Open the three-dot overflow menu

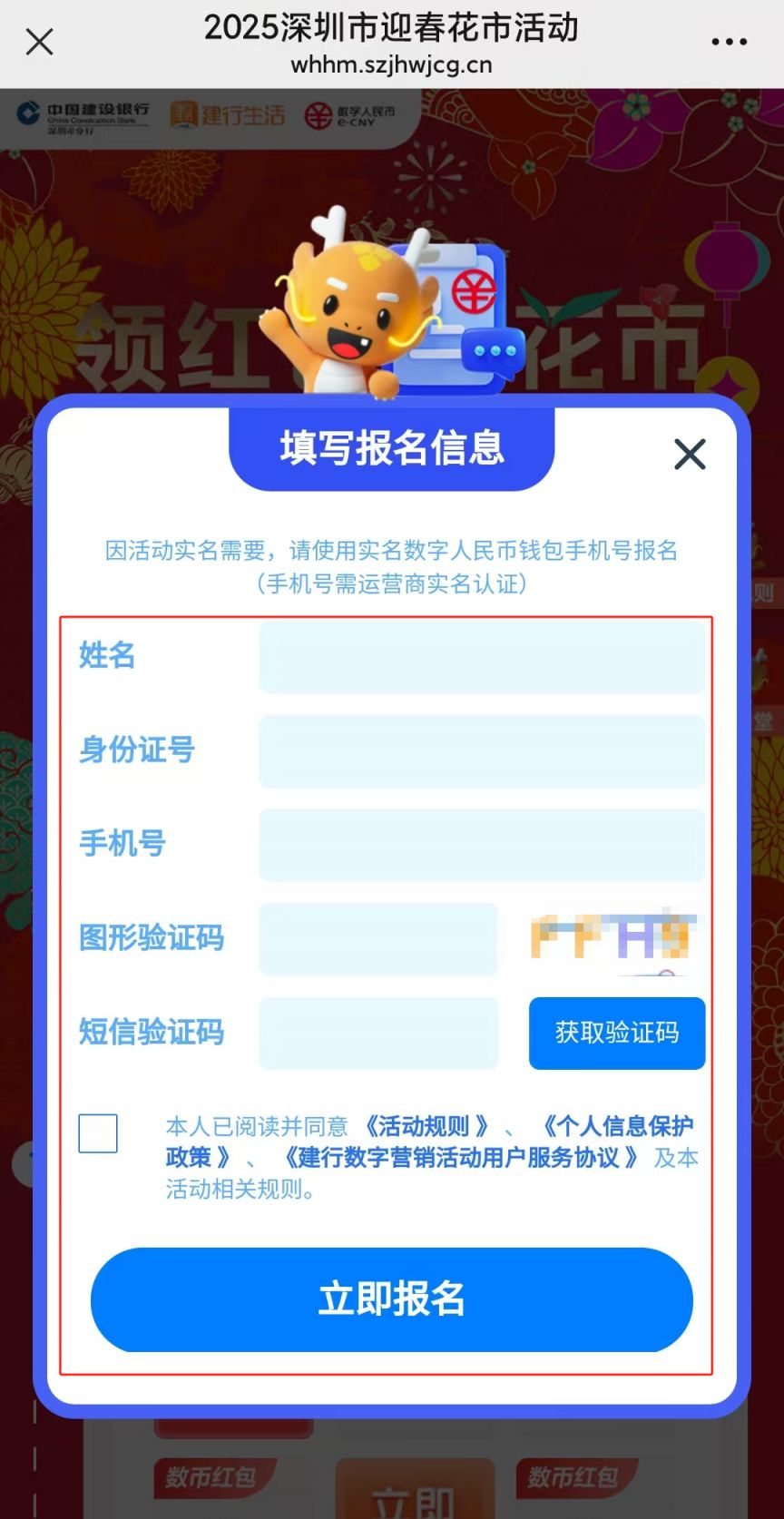pyautogui.click(x=729, y=42)
